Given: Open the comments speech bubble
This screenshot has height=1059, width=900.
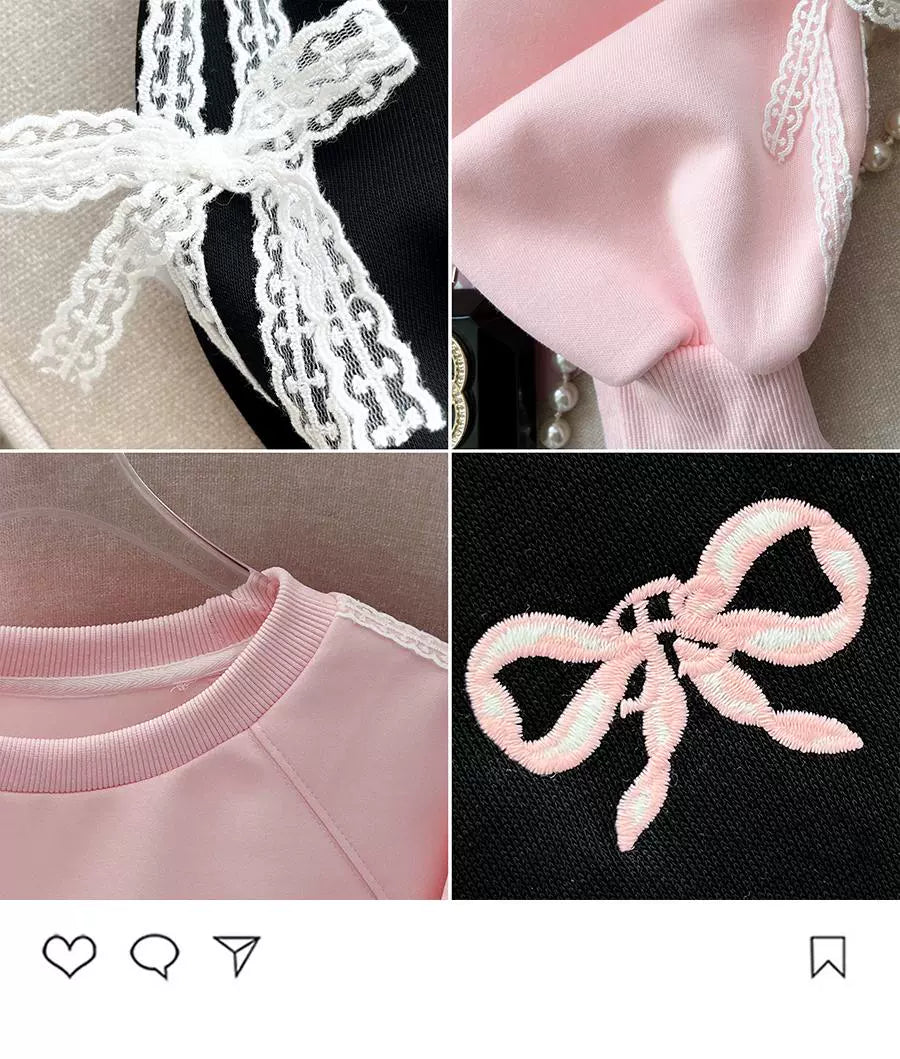Looking at the screenshot, I should [x=154, y=956].
